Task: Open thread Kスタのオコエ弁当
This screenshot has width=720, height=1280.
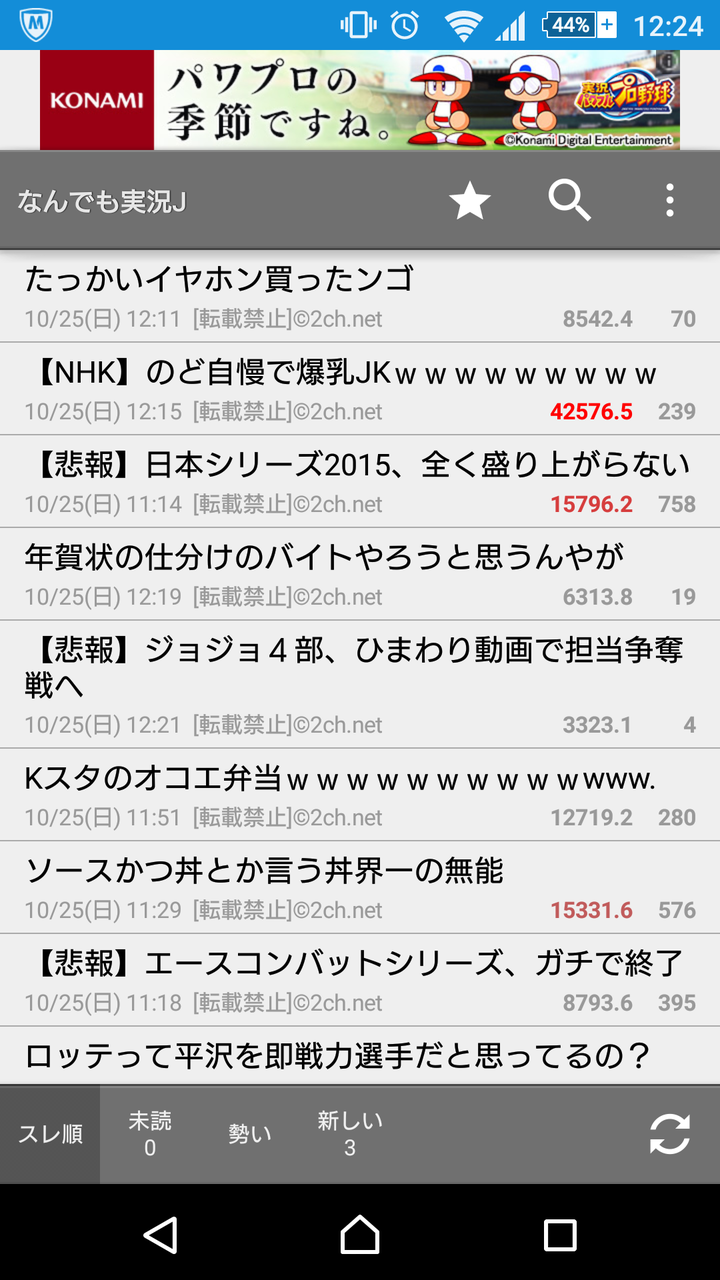Action: [360, 795]
